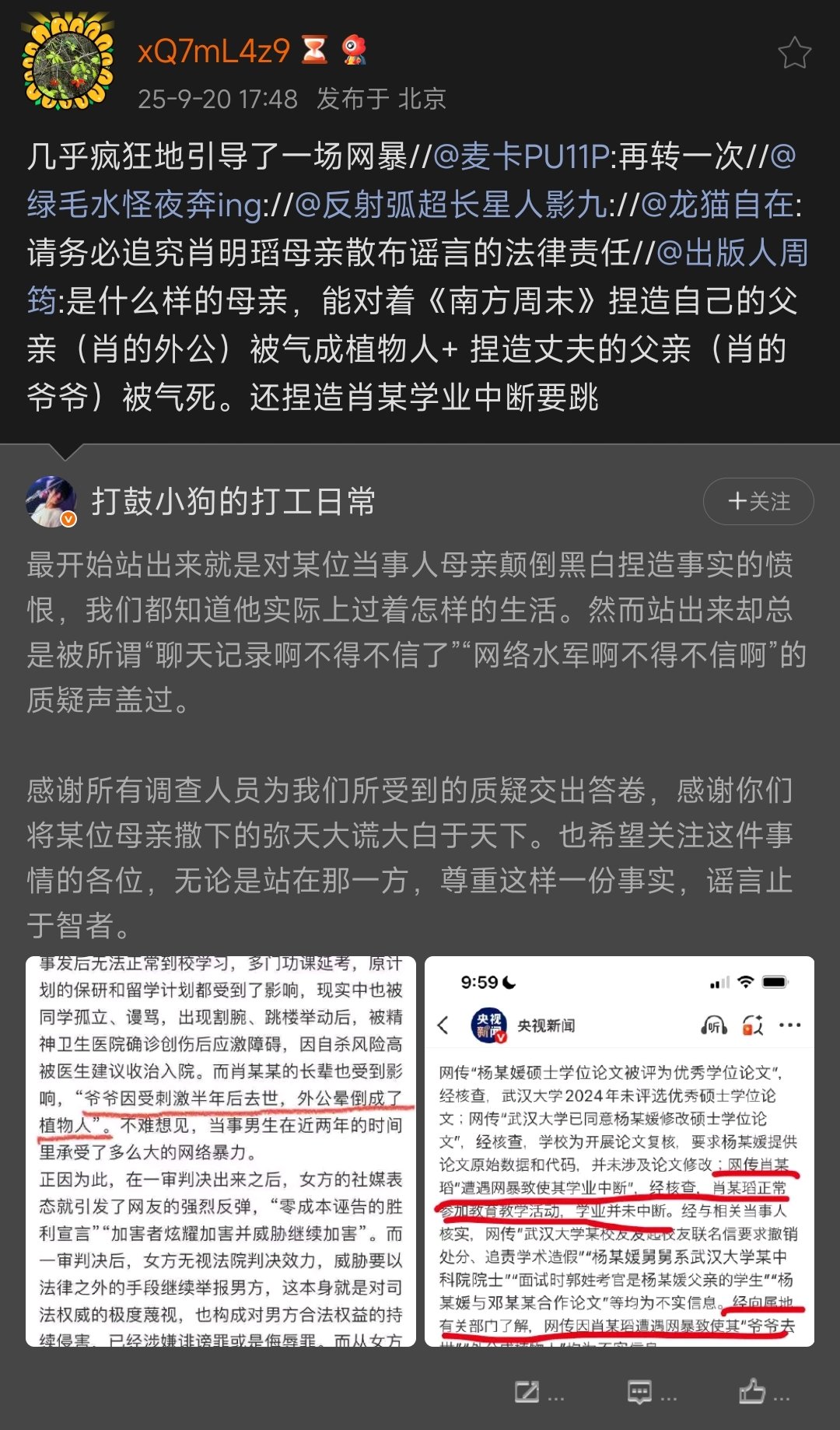This screenshot has height=1430, width=840.
Task: View the 央视新闻 screenshot image
Action: click(x=619, y=1151)
